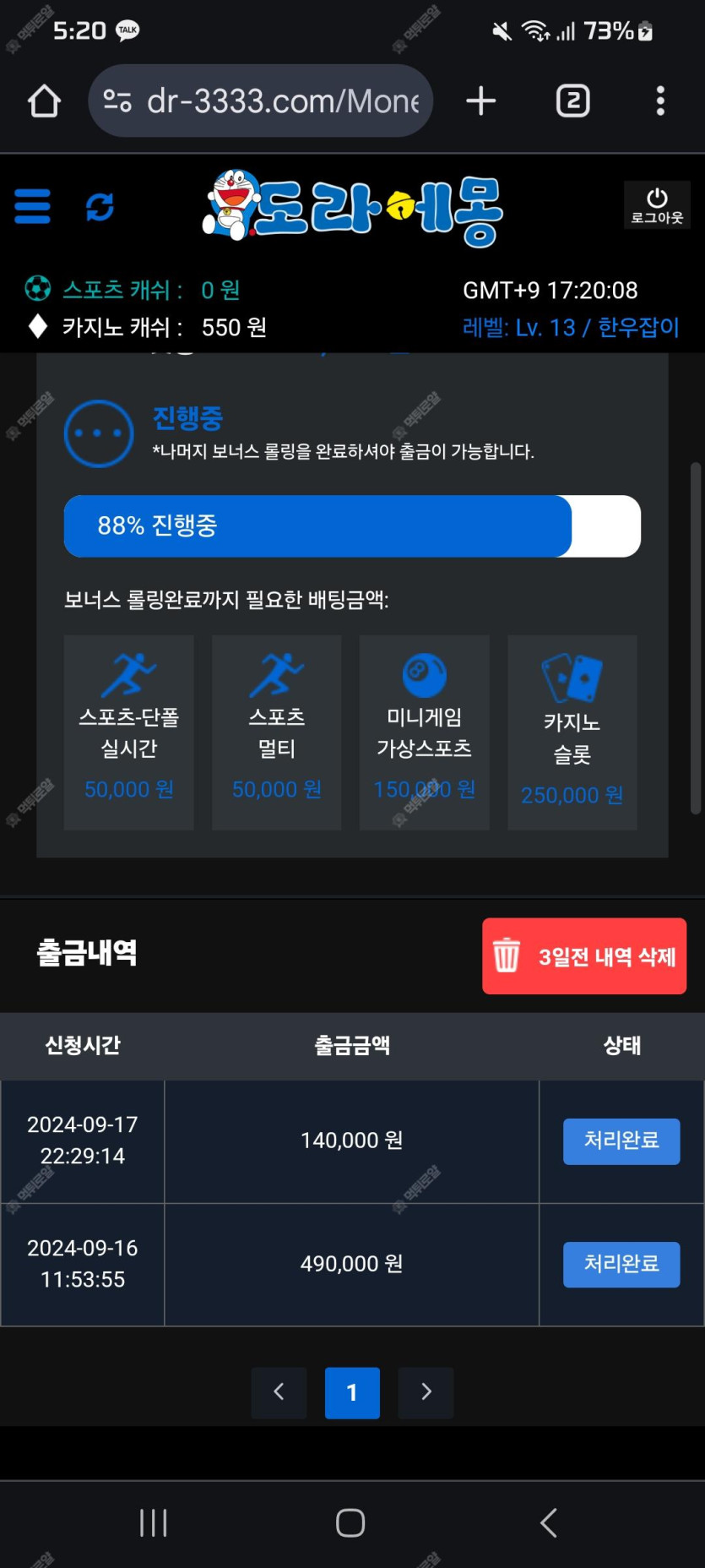Open the tab switcher showing 2

tap(573, 101)
